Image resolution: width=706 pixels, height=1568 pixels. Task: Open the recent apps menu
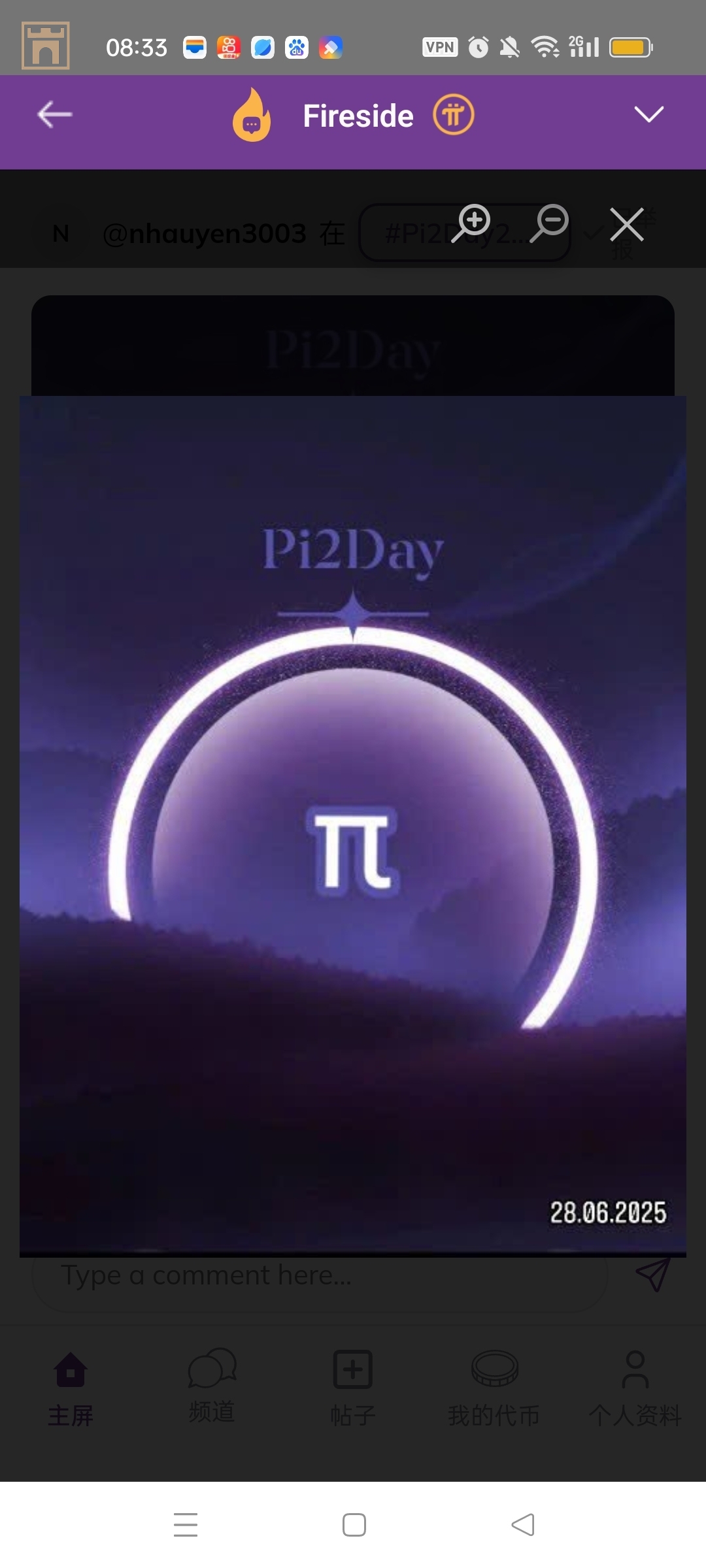(x=186, y=1525)
